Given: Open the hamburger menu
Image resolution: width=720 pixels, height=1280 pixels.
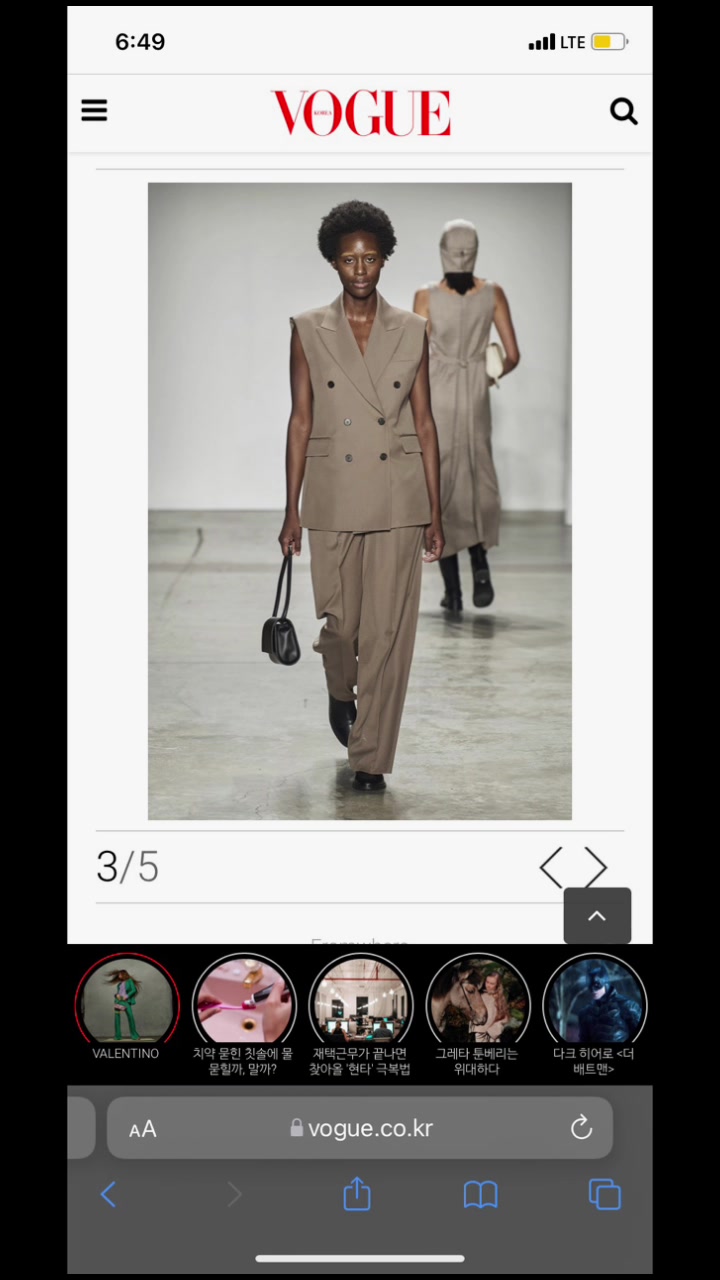Looking at the screenshot, I should tap(94, 110).
